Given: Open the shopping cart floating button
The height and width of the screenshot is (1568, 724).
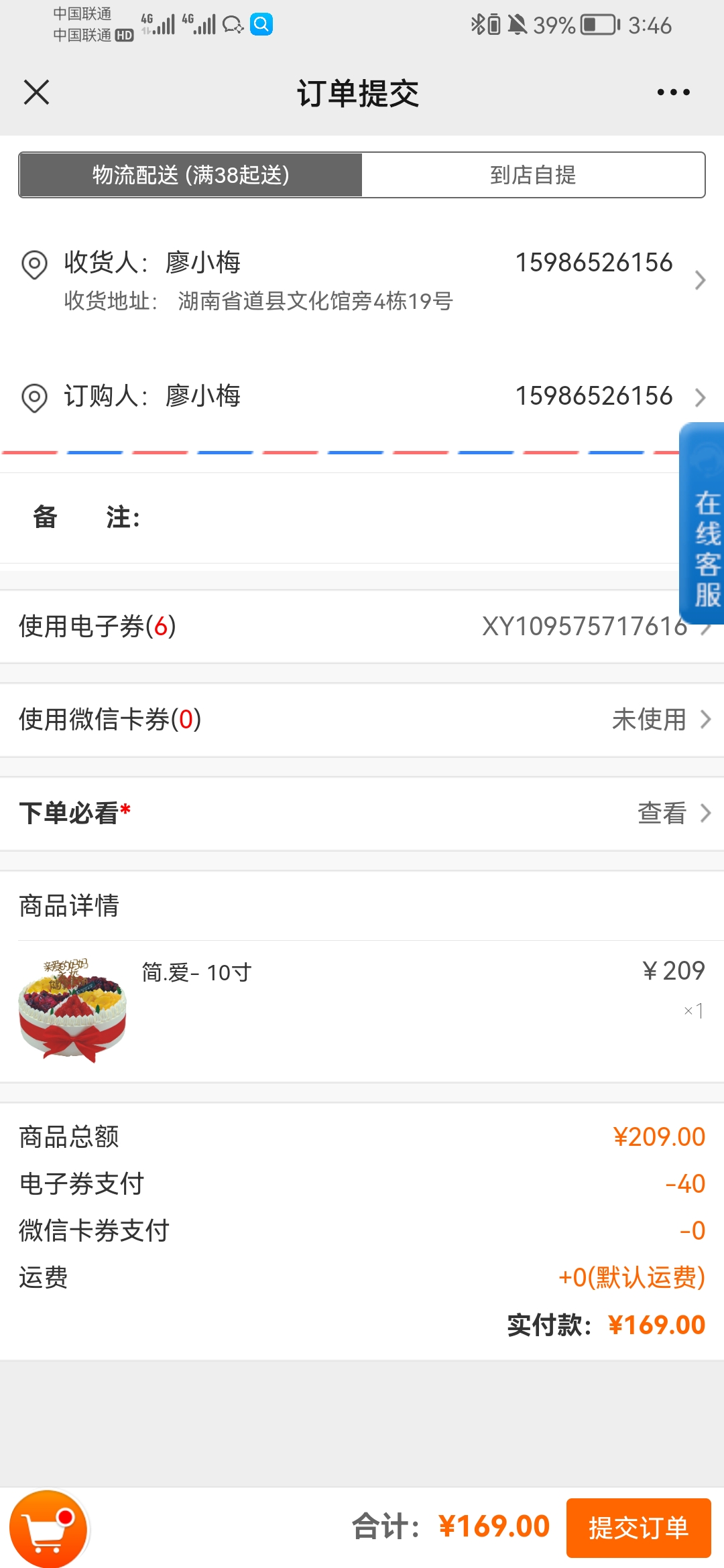Looking at the screenshot, I should tap(48, 1529).
